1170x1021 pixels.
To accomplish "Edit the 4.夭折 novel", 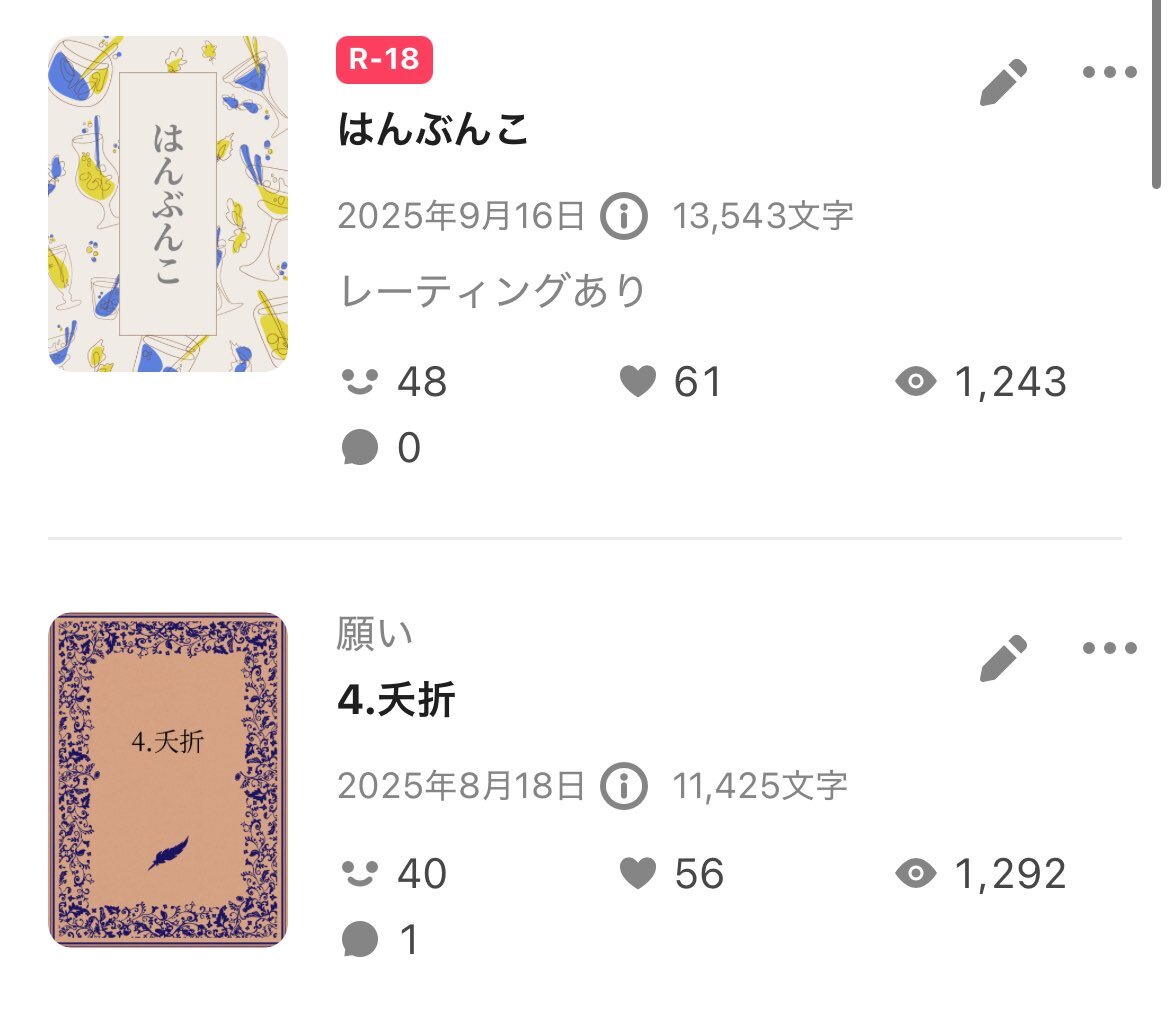I will (1003, 658).
